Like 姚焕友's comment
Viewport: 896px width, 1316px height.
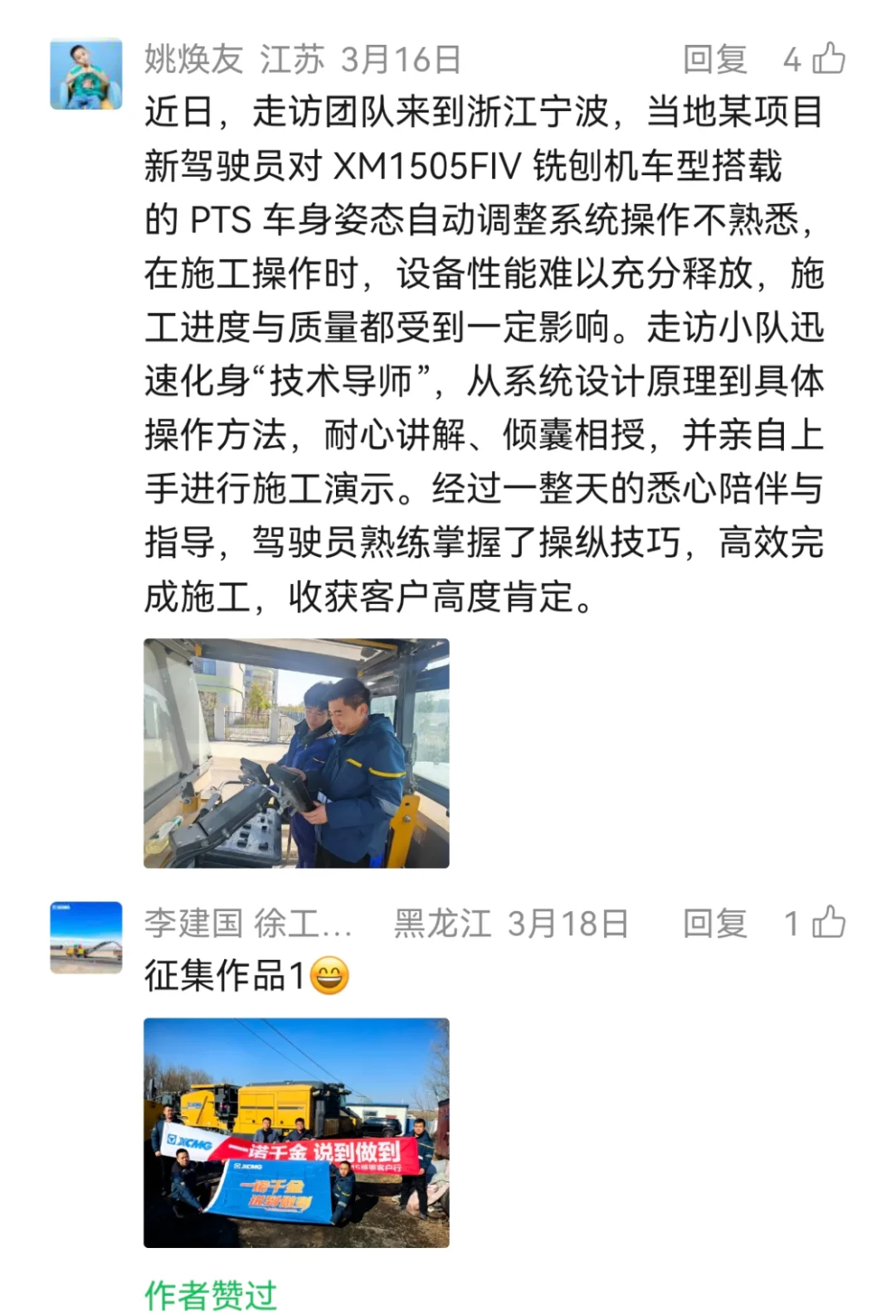click(828, 59)
